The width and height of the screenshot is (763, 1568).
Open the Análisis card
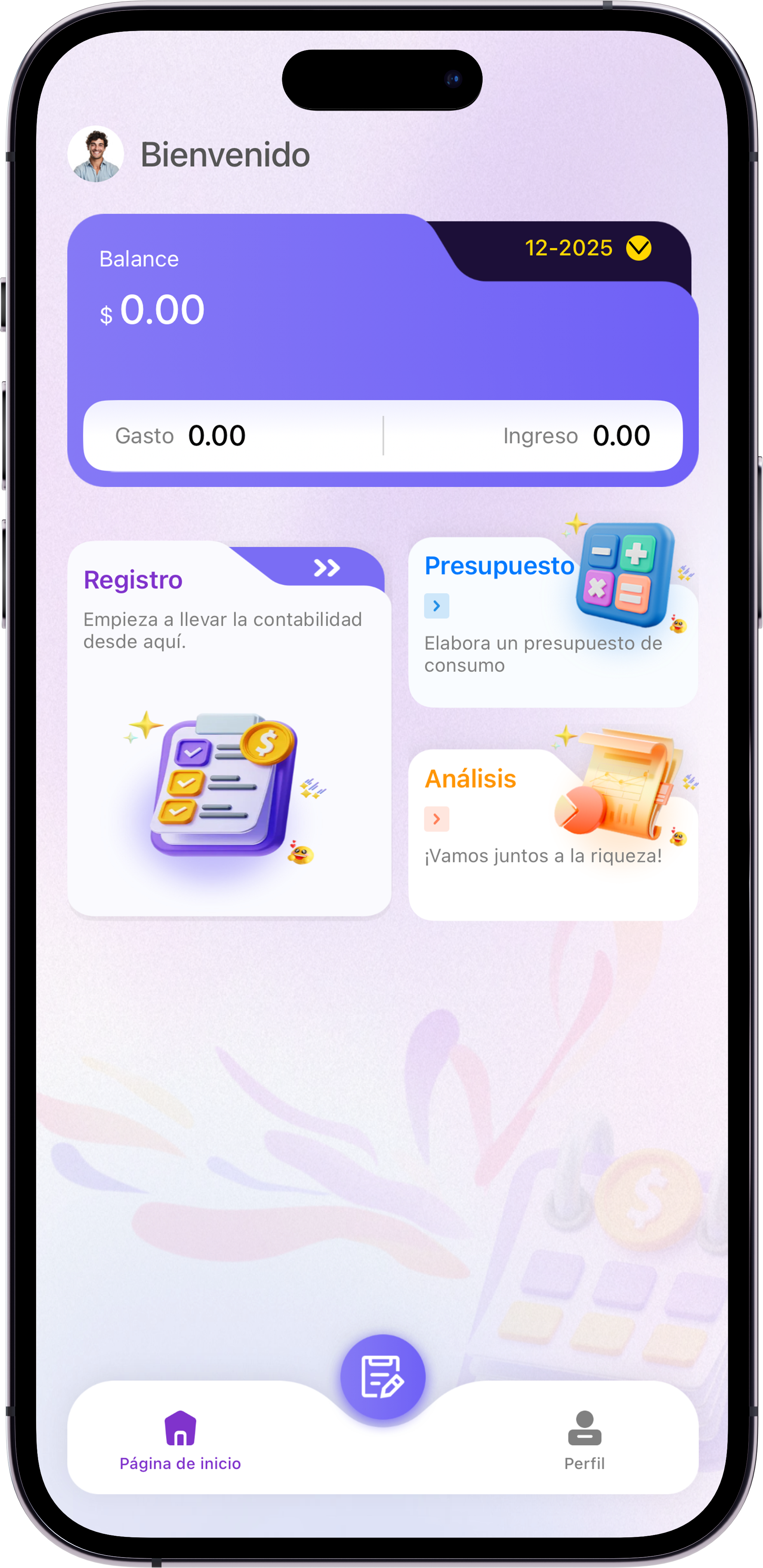click(x=553, y=834)
